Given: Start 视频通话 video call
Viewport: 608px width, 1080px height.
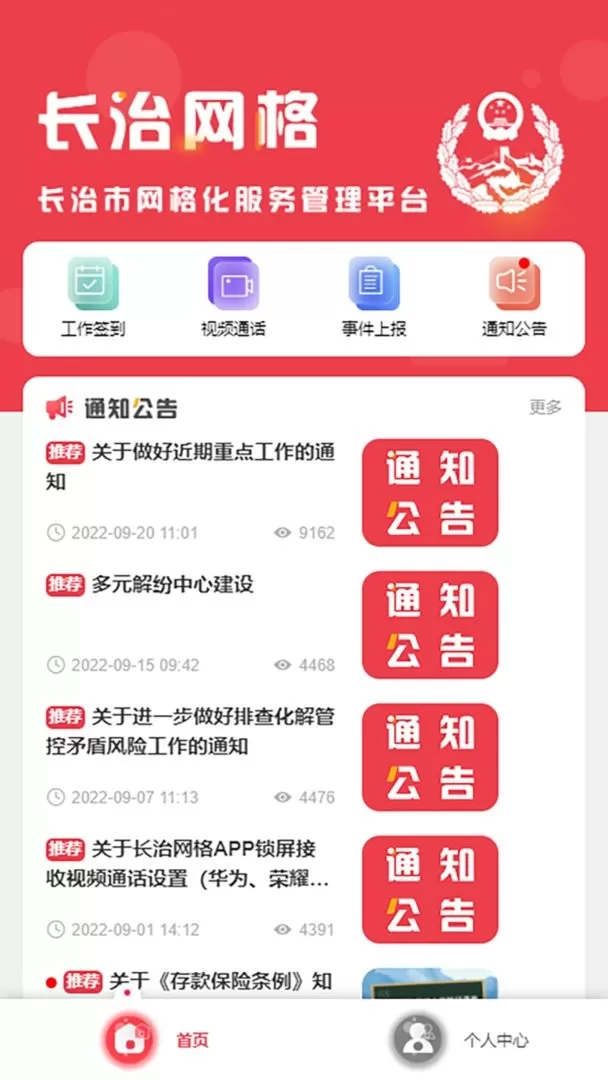Looking at the screenshot, I should 233,297.
